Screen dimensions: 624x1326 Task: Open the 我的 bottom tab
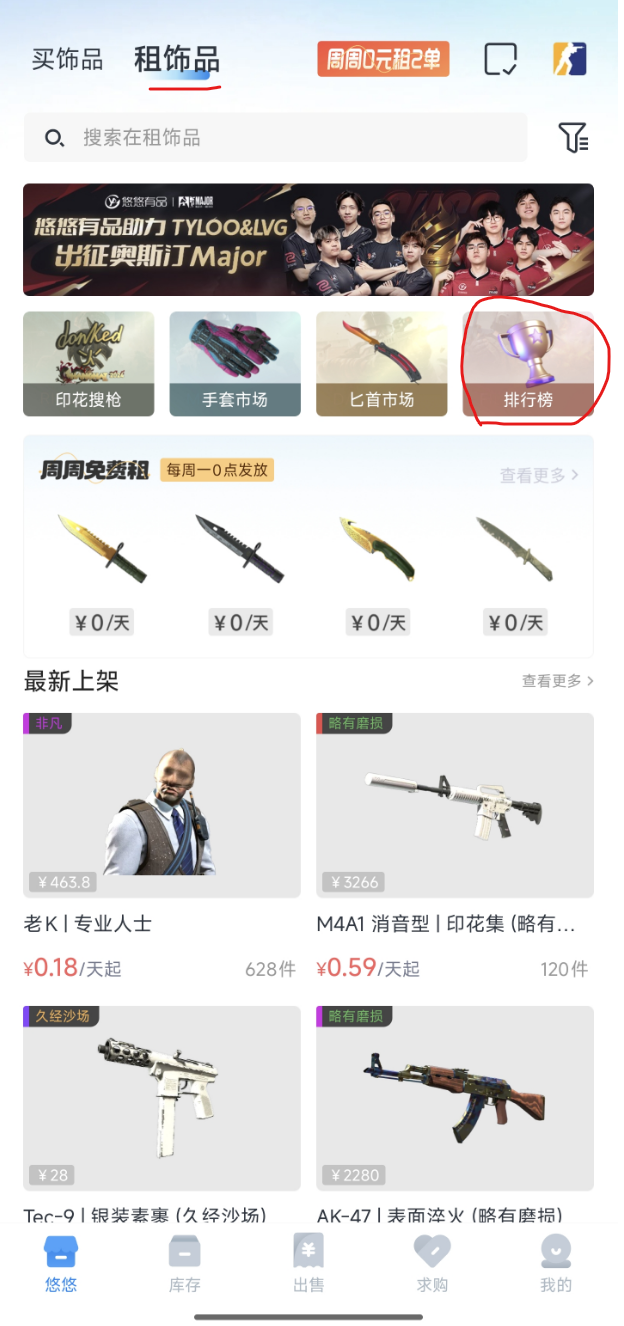[x=556, y=1264]
